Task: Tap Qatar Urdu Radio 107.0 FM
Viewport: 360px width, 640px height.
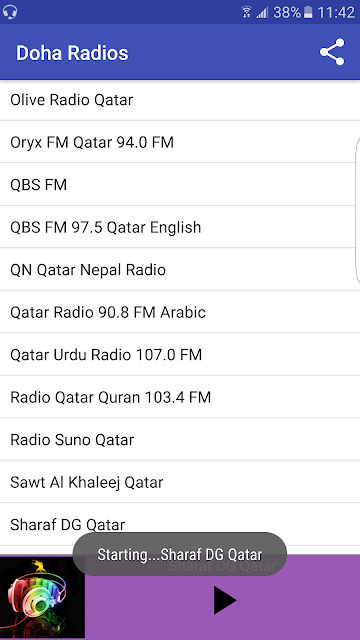Action: tap(180, 355)
